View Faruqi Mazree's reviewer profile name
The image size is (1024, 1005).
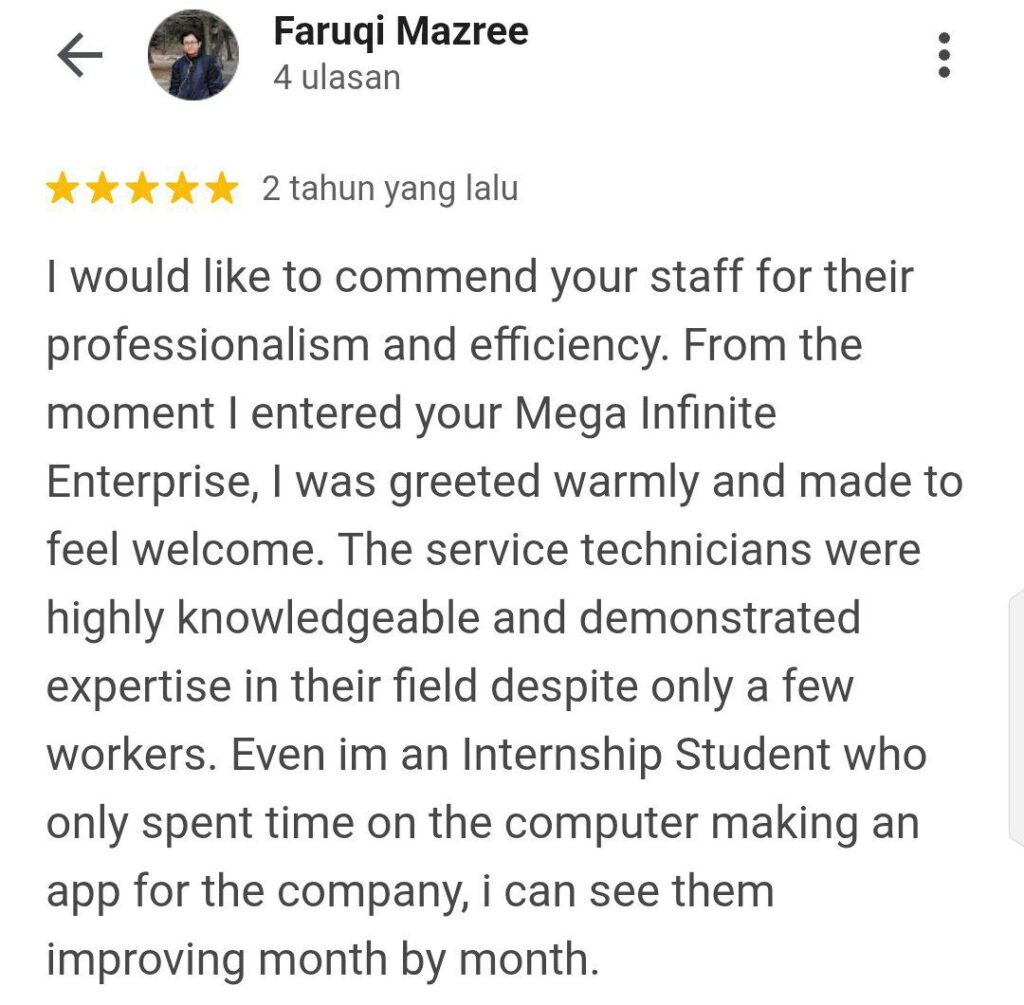[x=400, y=32]
